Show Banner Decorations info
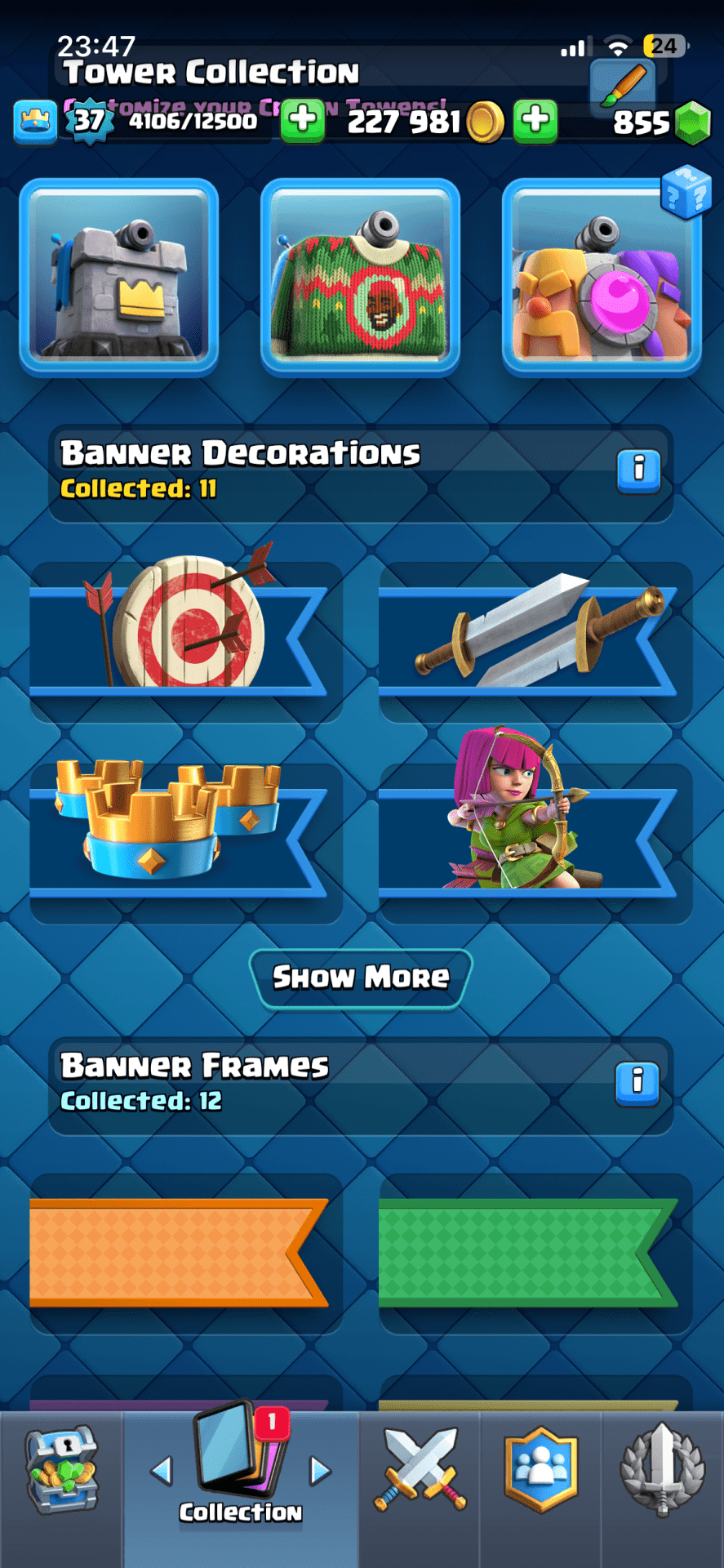This screenshot has height=1568, width=724. tap(638, 470)
